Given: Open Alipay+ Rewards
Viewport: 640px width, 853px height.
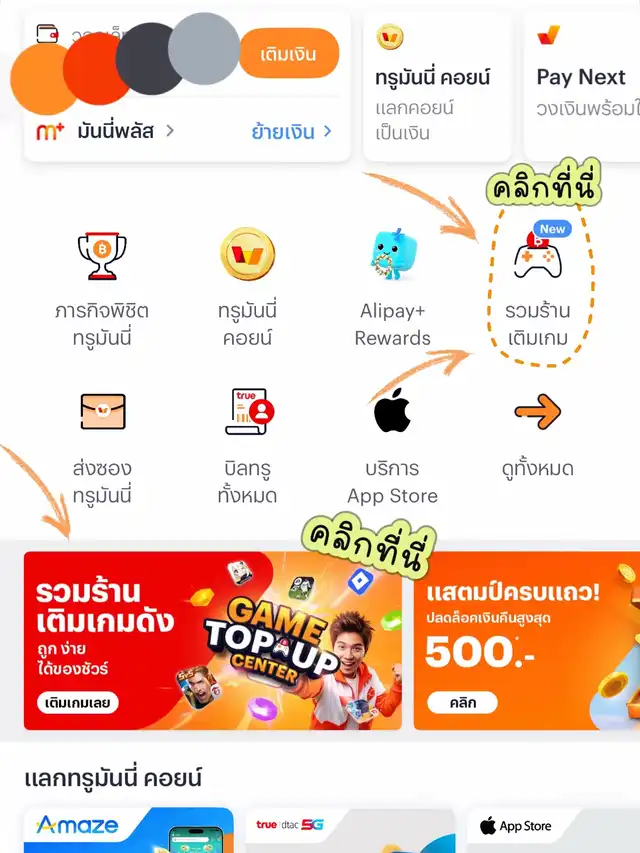Looking at the screenshot, I should [x=392, y=288].
